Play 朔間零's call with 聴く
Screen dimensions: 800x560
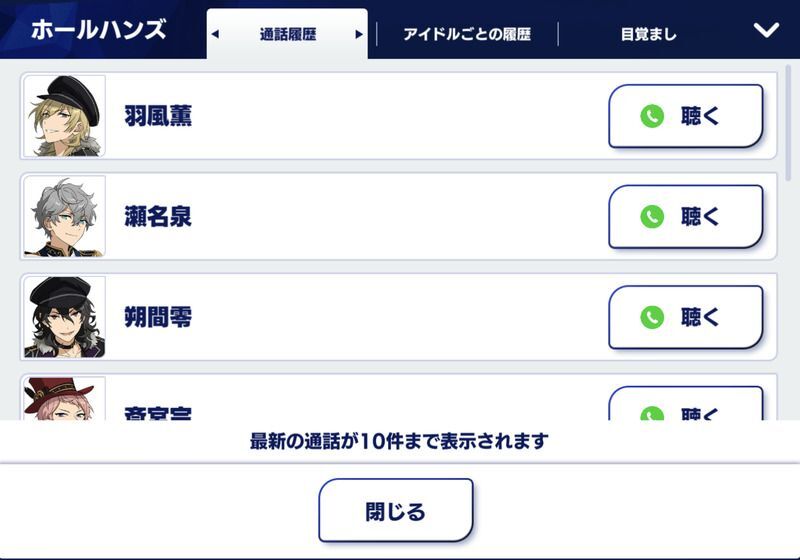[685, 317]
